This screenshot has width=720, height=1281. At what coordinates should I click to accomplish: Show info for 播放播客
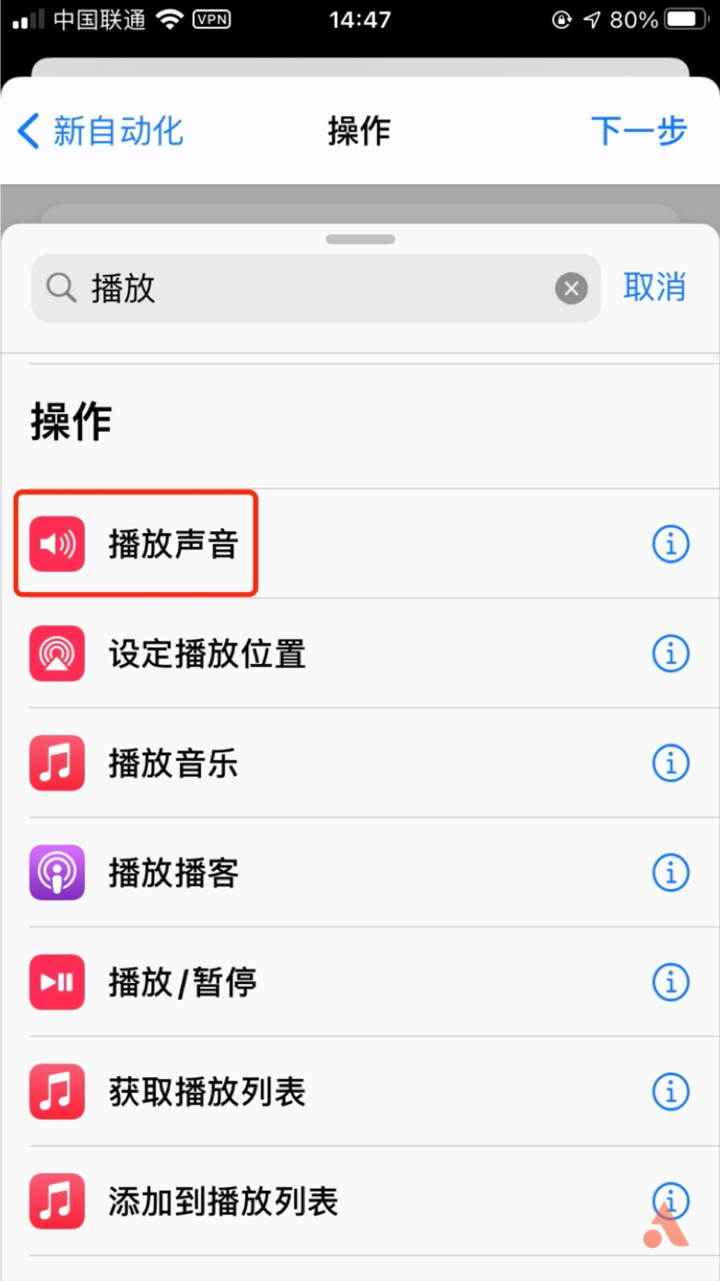[671, 873]
